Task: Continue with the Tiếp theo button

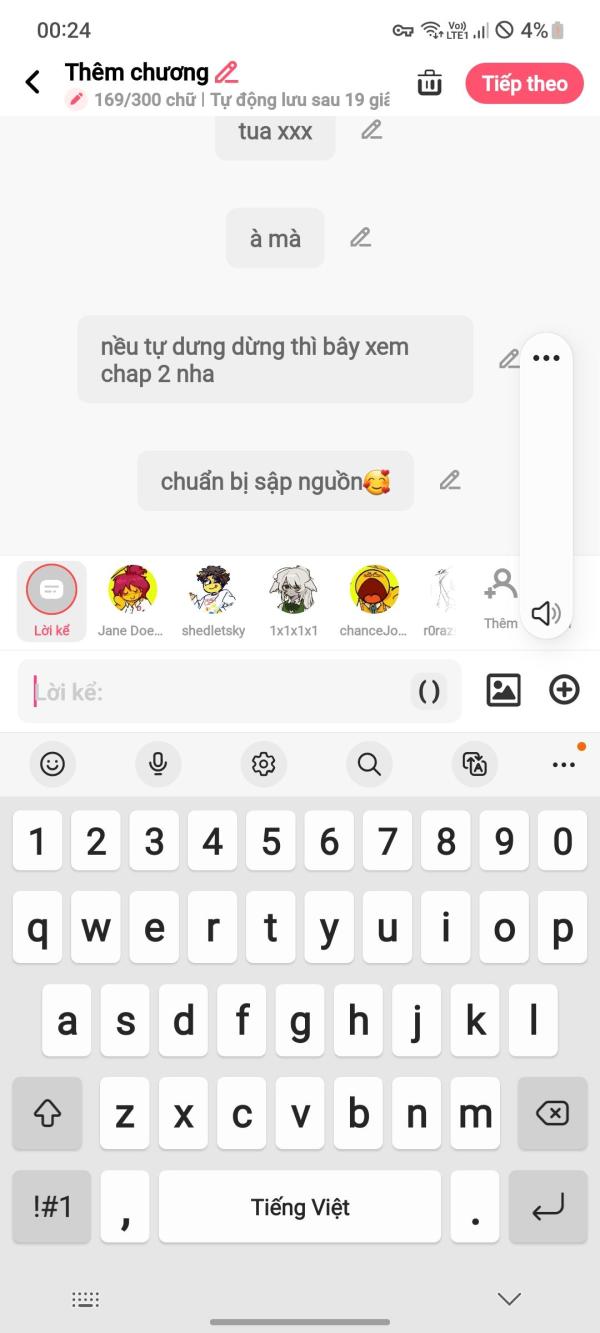Action: point(524,84)
